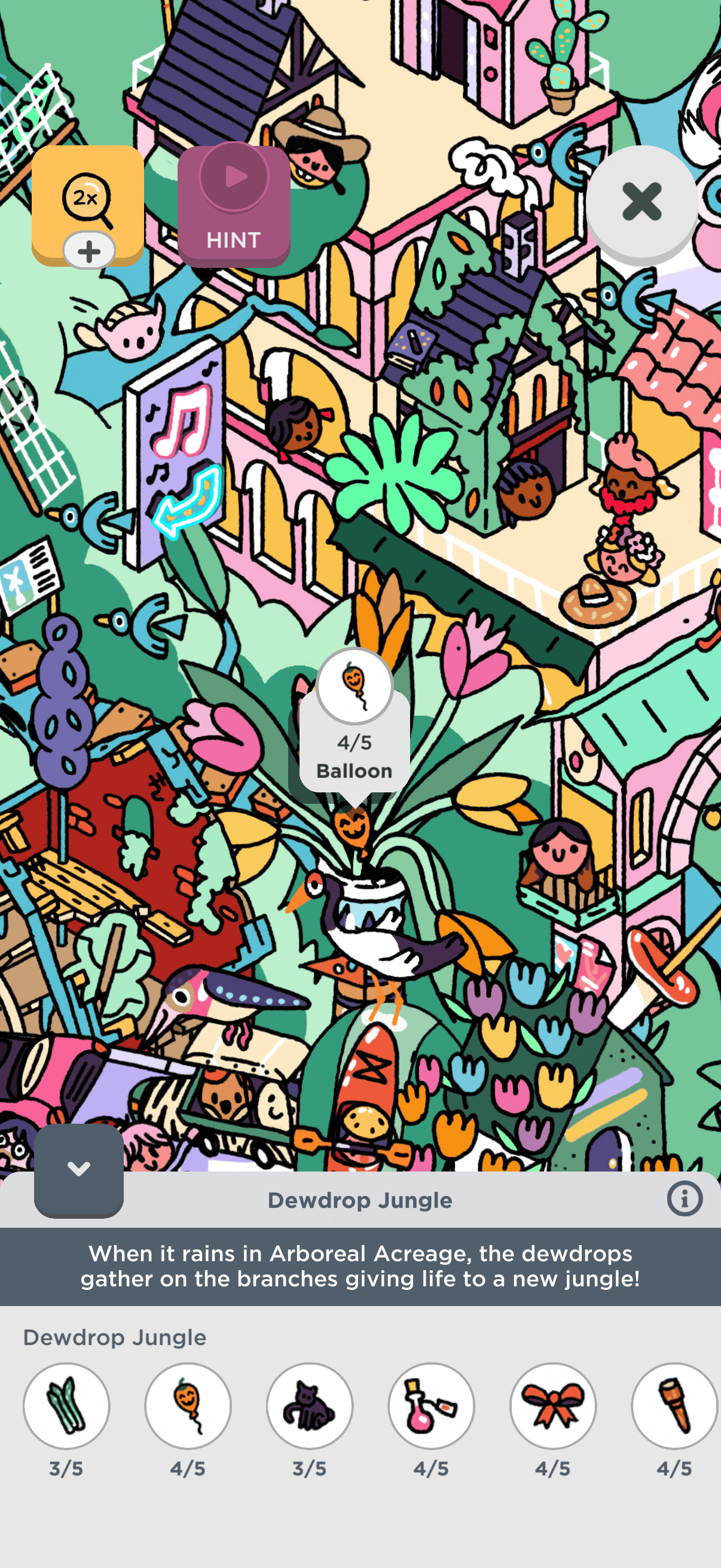
Task: Select the red bow item
Action: (x=552, y=1405)
